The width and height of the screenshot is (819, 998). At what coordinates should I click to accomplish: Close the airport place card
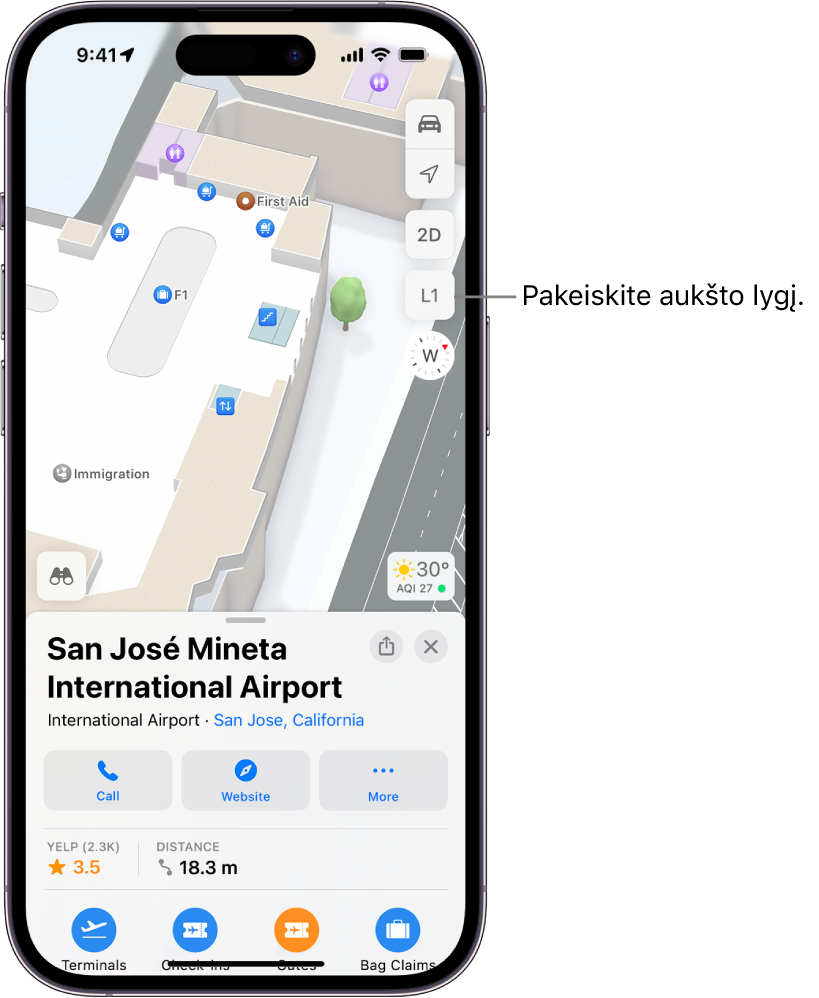tap(431, 647)
